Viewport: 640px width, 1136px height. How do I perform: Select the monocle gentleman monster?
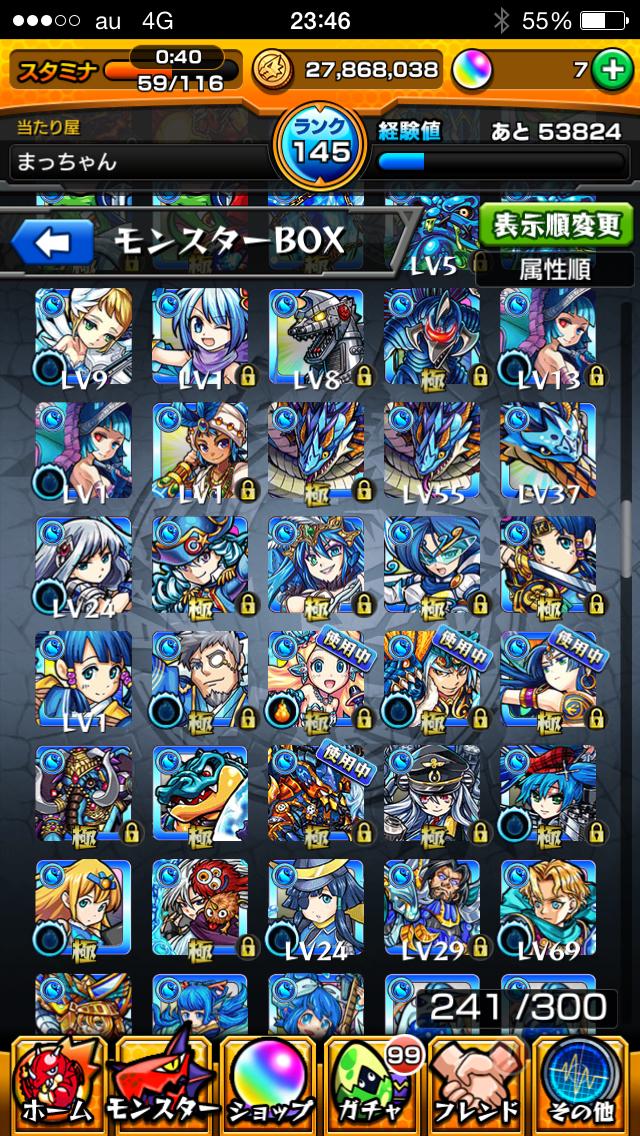[x=200, y=680]
